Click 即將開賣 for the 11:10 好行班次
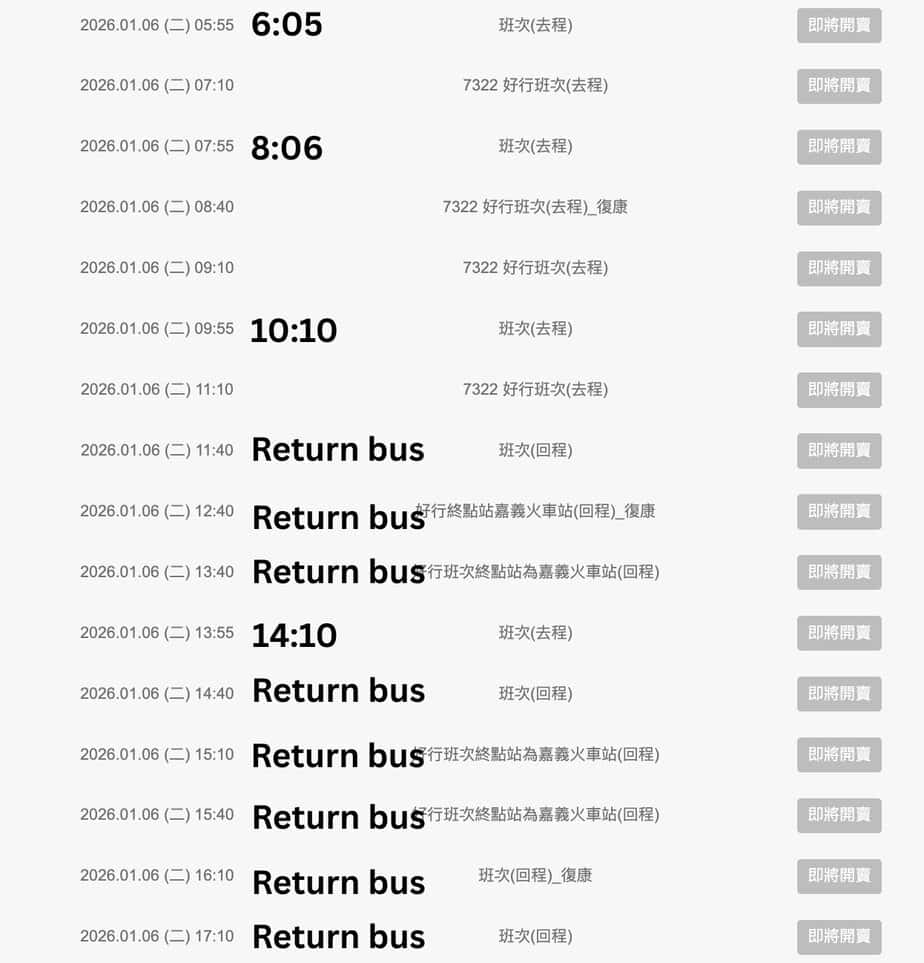Viewport: 924px width, 963px height. coord(838,390)
